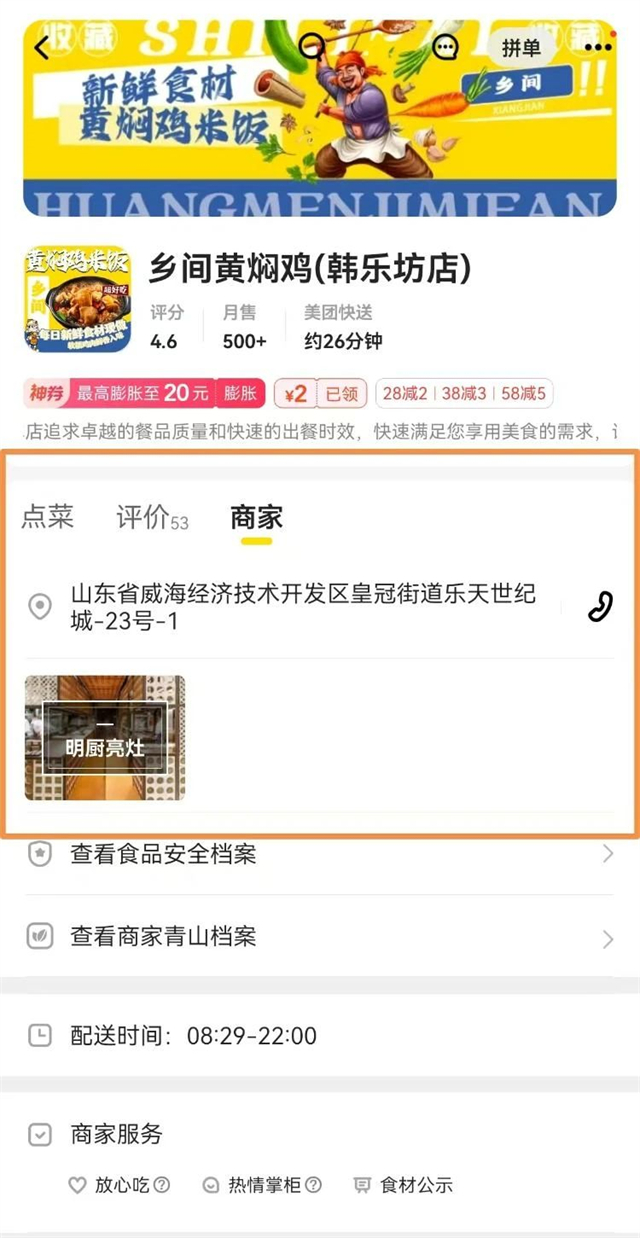Tap 放心吃 service info
This screenshot has width=640, height=1238.
[119, 1185]
